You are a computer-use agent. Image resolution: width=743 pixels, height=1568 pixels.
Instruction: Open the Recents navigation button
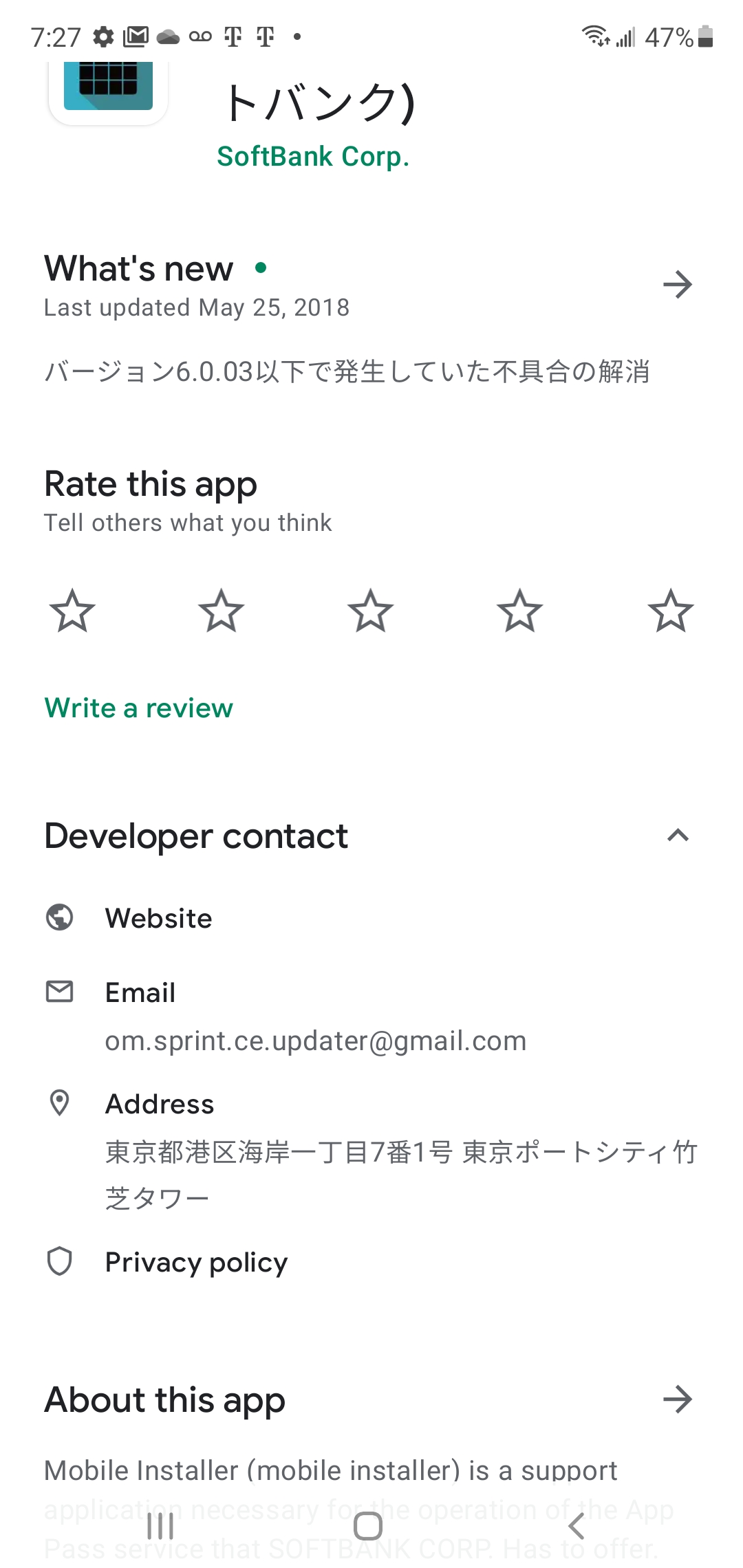(160, 1526)
